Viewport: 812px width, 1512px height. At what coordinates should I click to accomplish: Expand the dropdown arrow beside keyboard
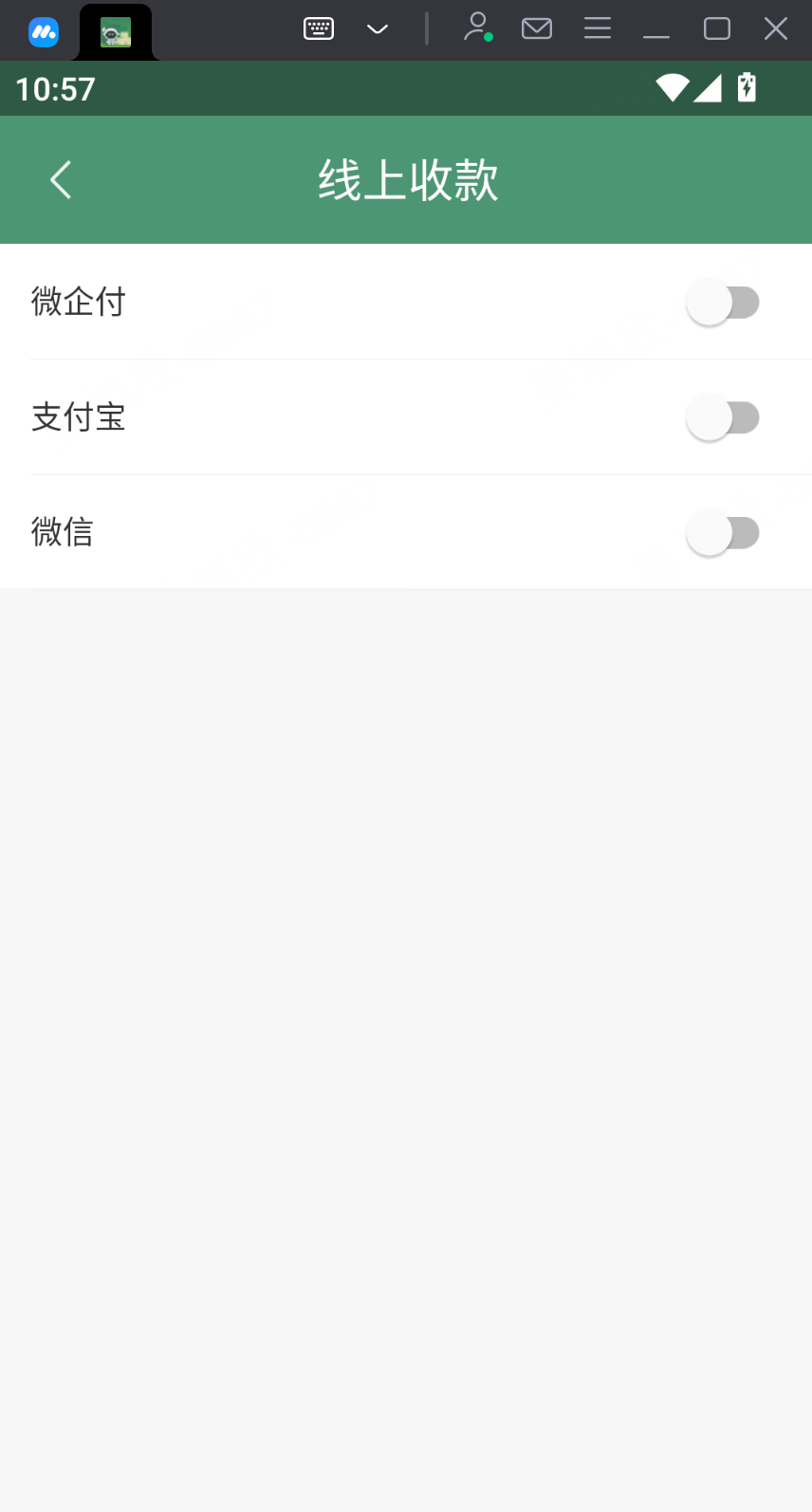pos(378,28)
